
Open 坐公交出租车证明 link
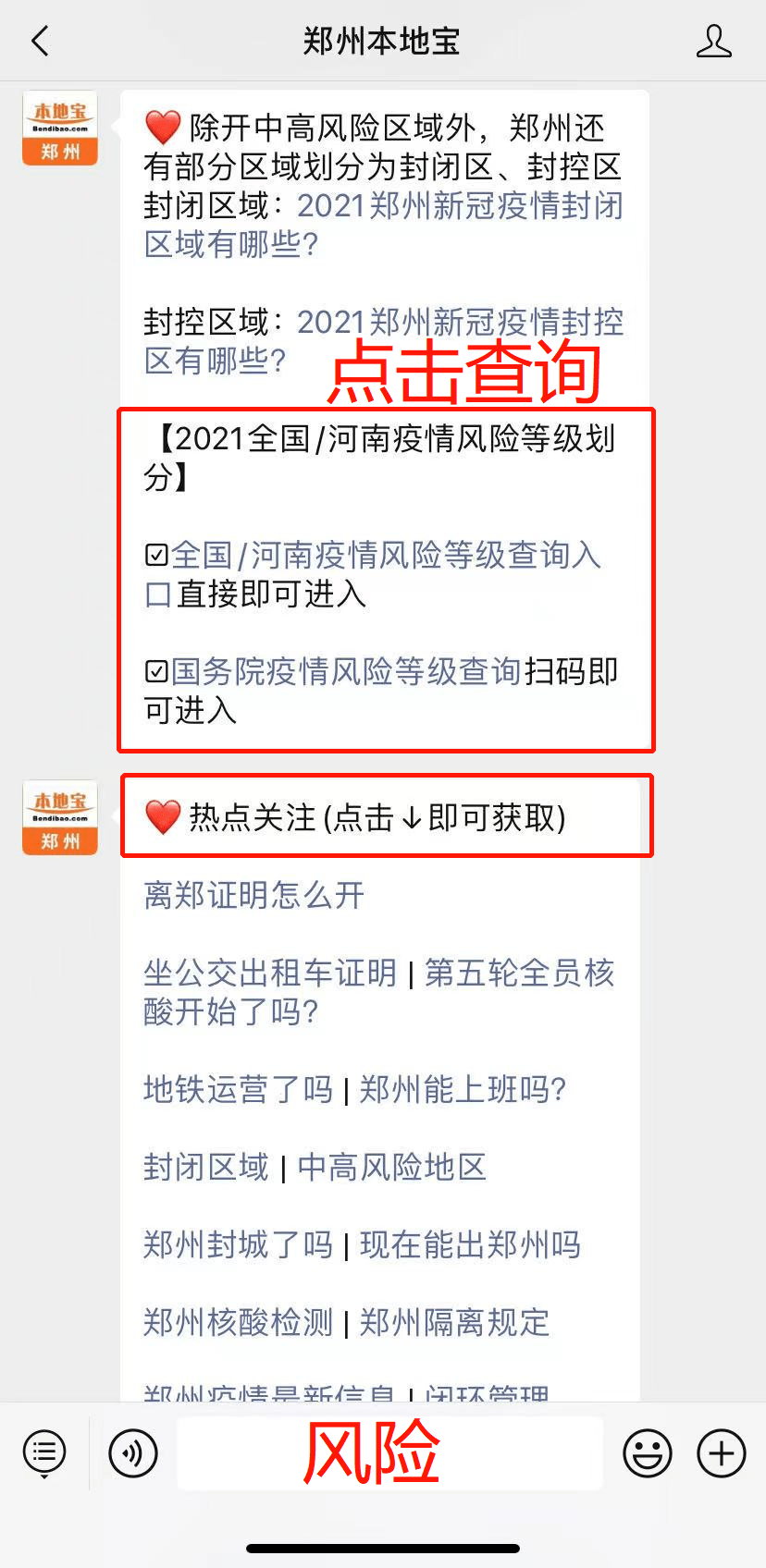pyautogui.click(x=270, y=973)
